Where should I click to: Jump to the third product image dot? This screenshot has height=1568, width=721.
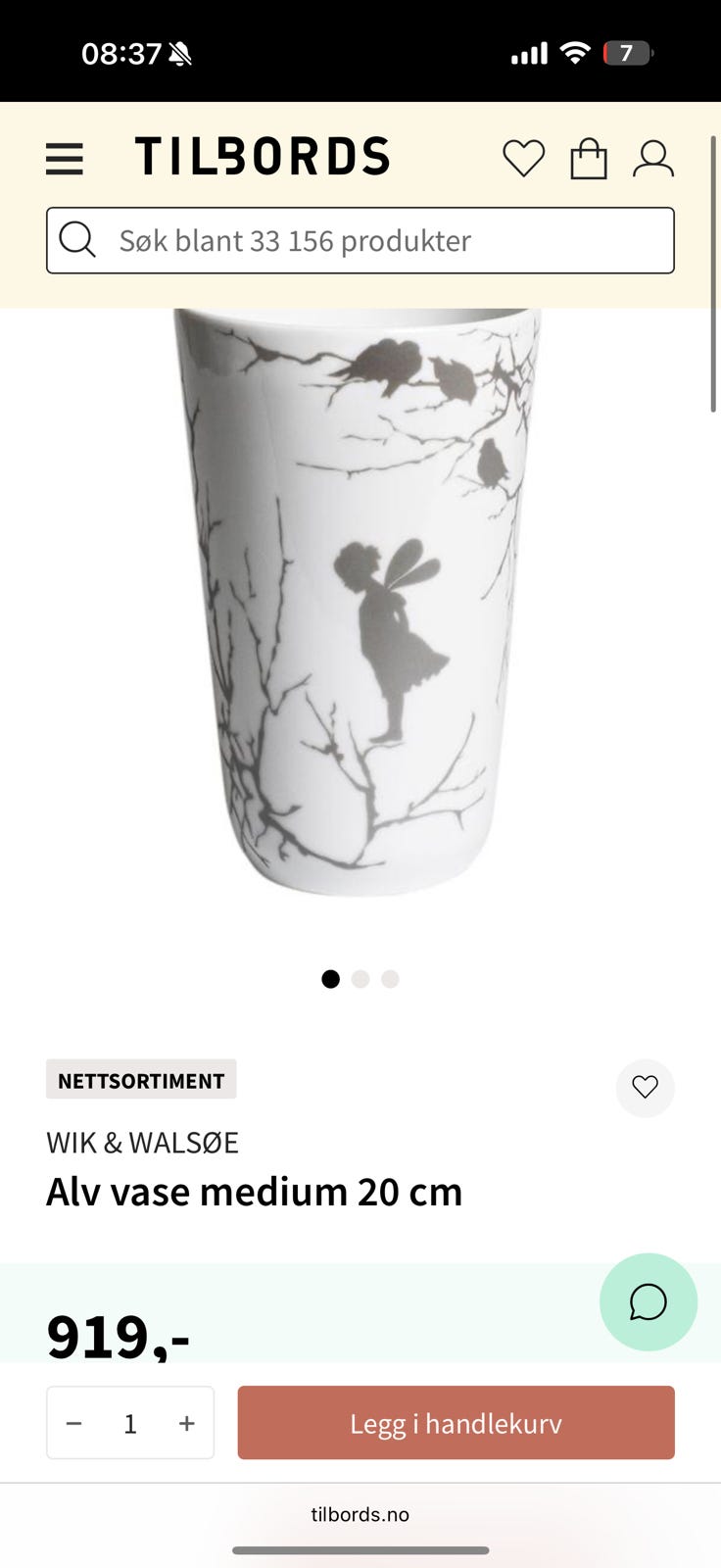[390, 979]
